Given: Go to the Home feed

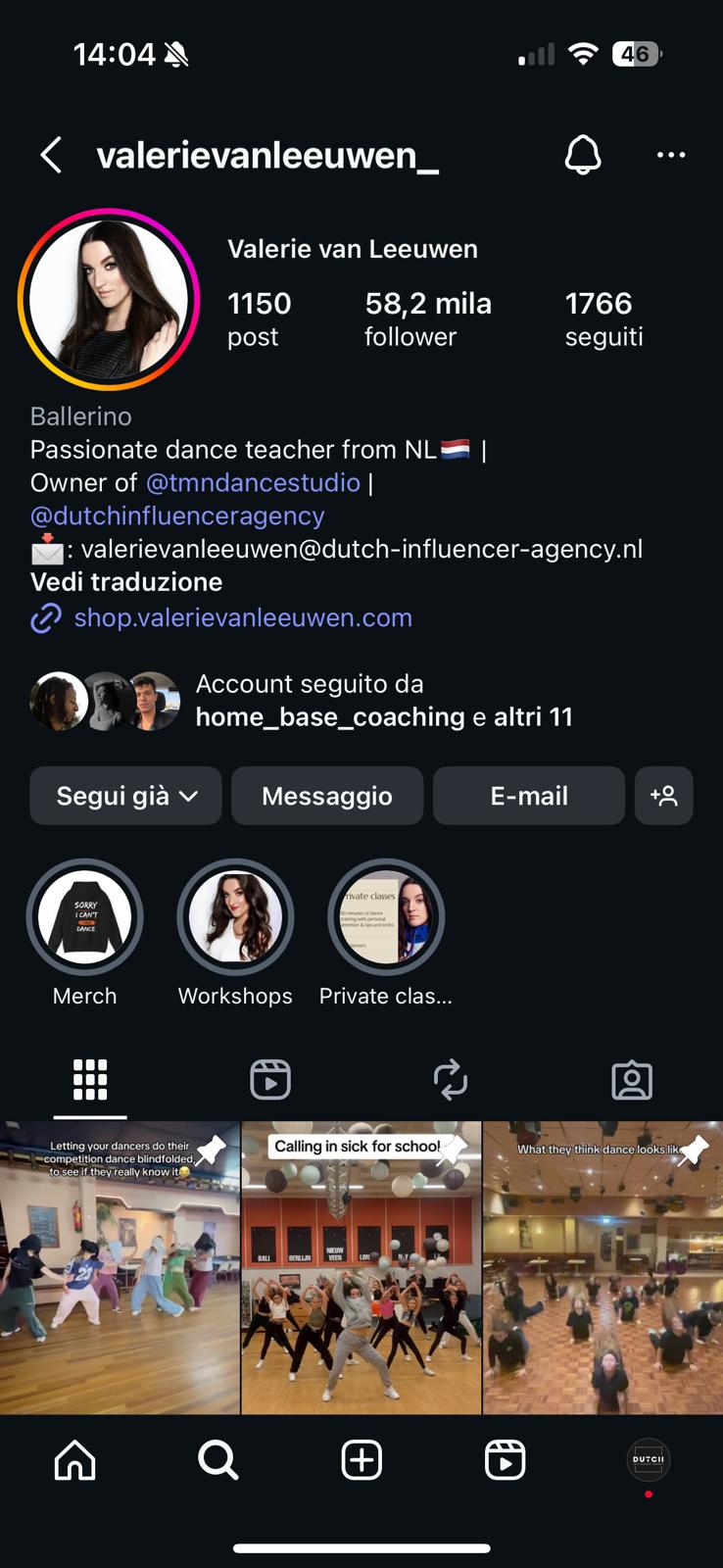Looking at the screenshot, I should coord(75,1460).
